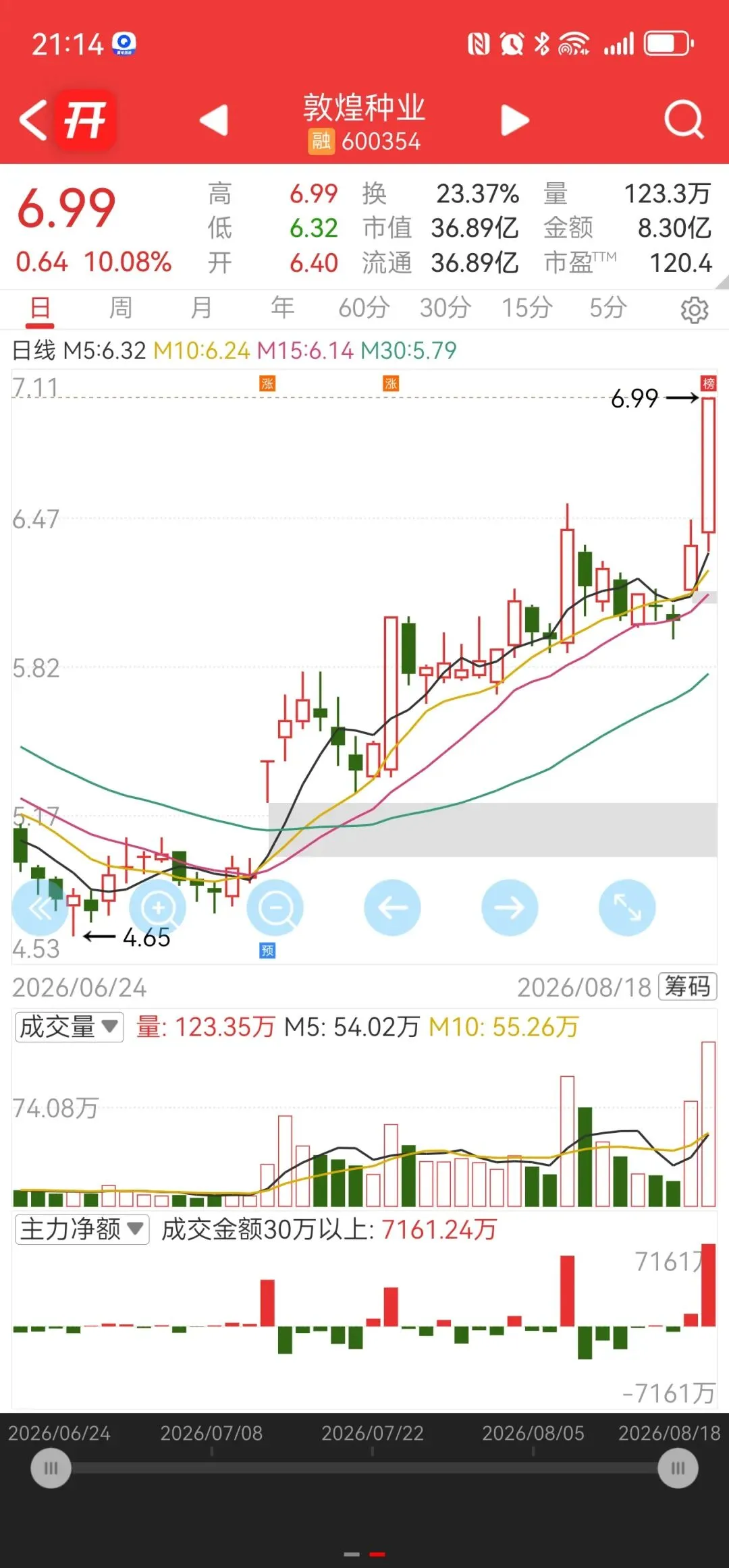Switch to the 30分 chart
This screenshot has height=1568, width=729.
[x=446, y=308]
